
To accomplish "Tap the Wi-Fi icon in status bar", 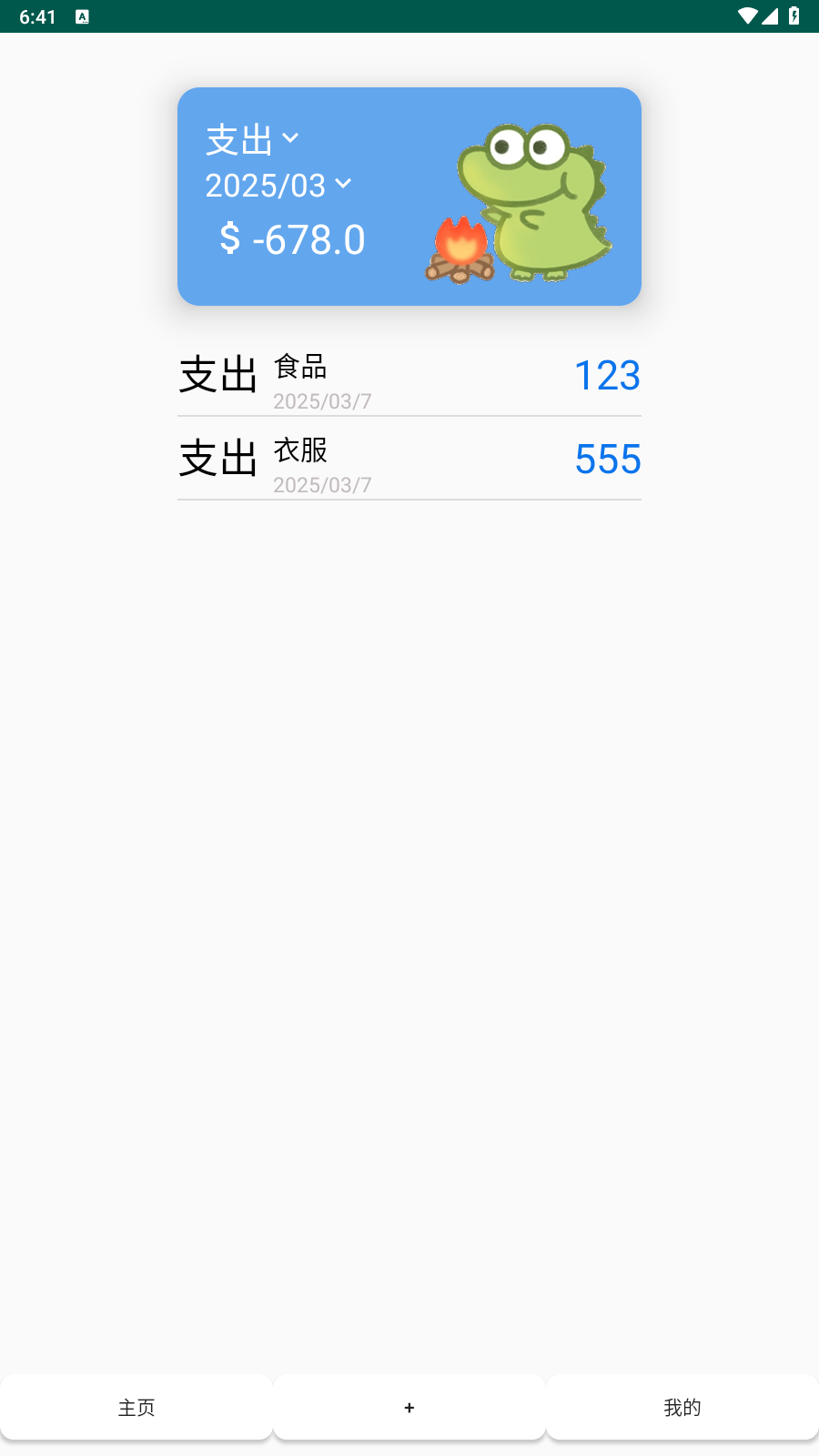I will (748, 15).
